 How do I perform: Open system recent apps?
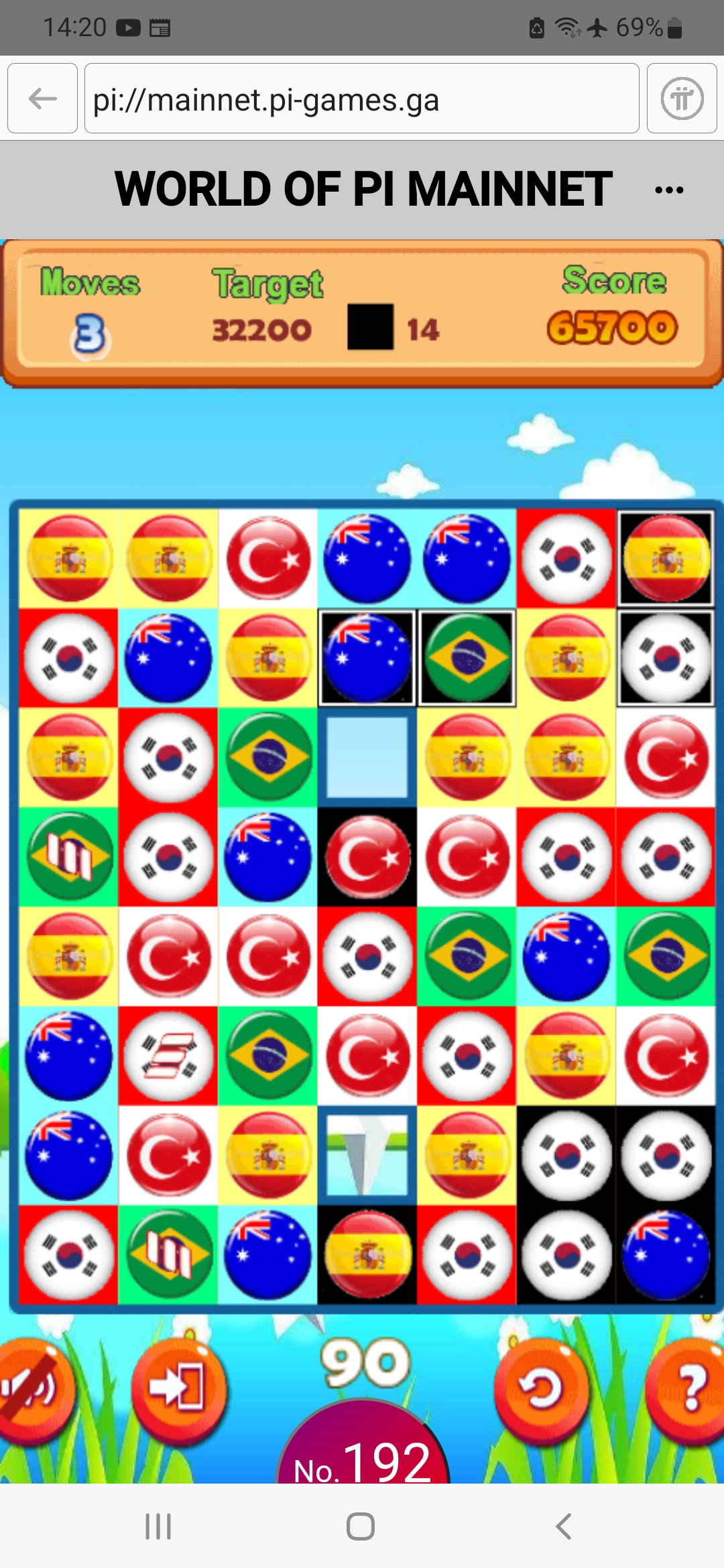coord(158,1527)
